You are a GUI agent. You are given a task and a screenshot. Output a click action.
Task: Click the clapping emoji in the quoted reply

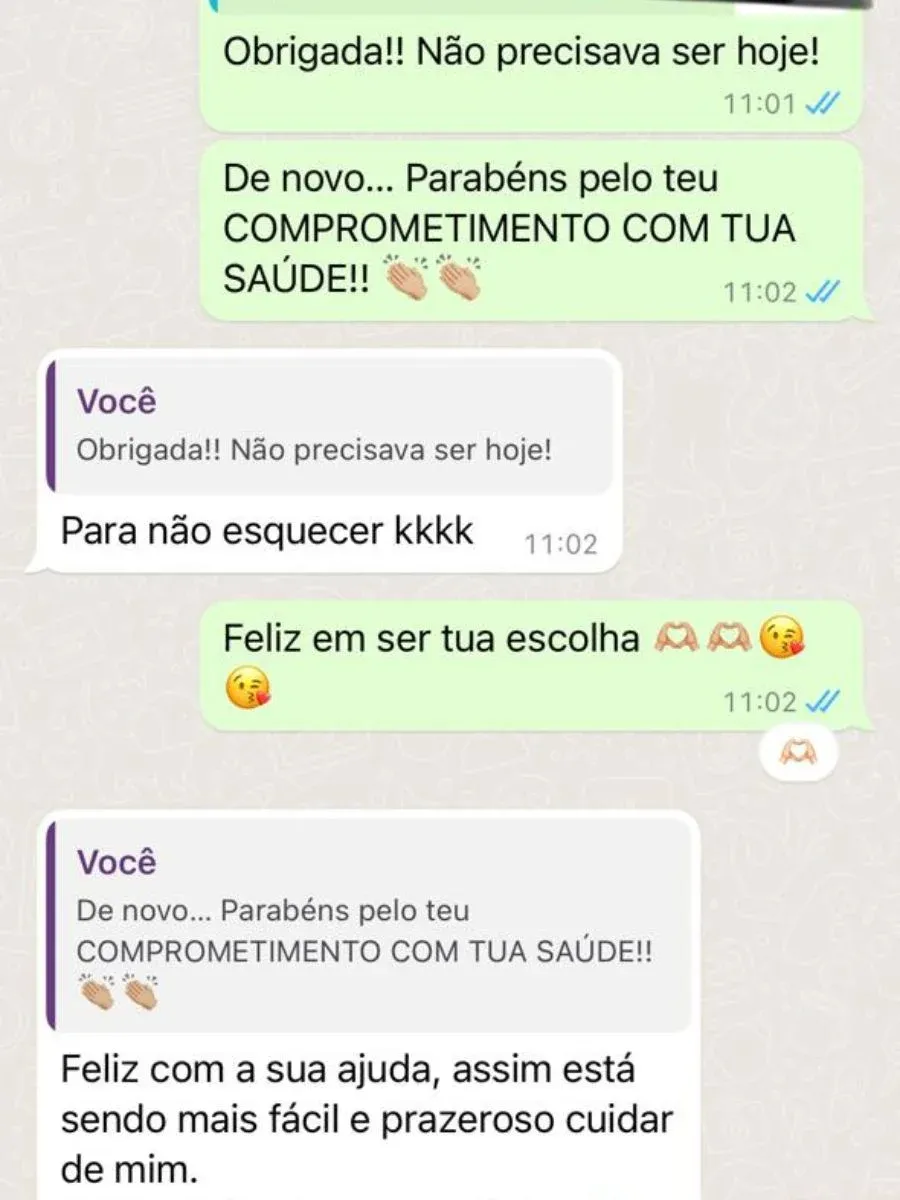pyautogui.click(x=97, y=994)
